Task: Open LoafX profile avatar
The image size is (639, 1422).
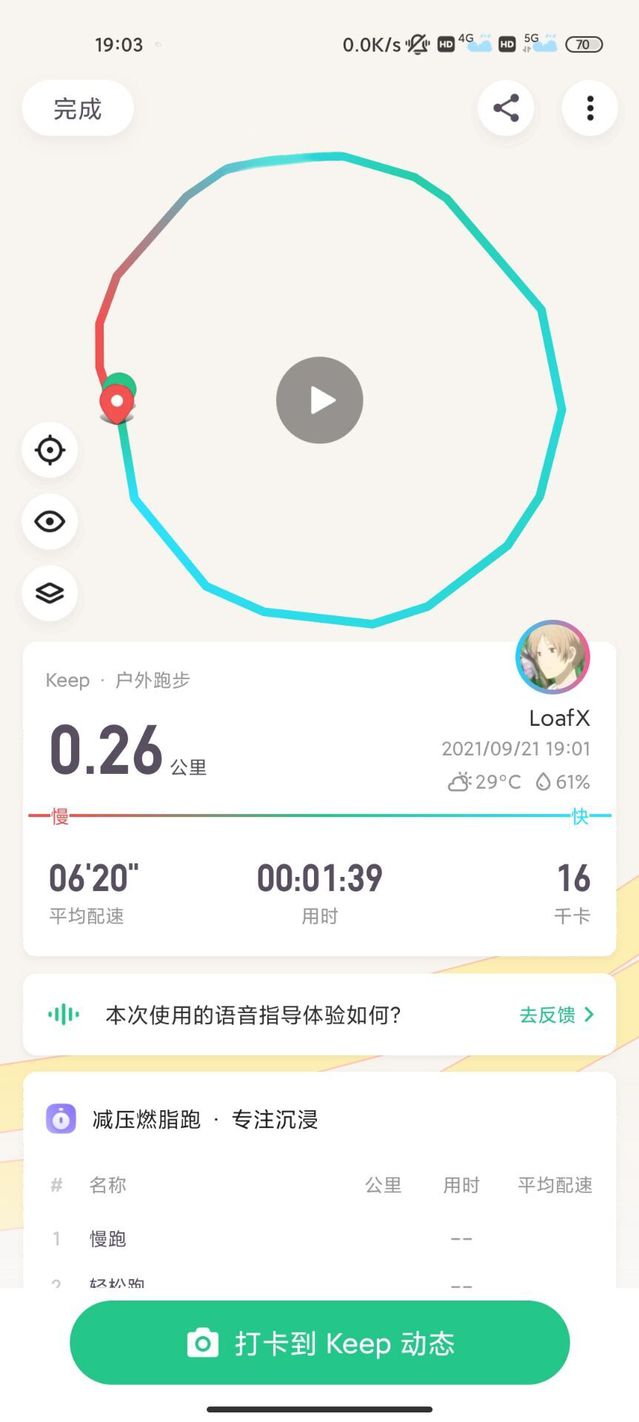Action: (x=552, y=658)
